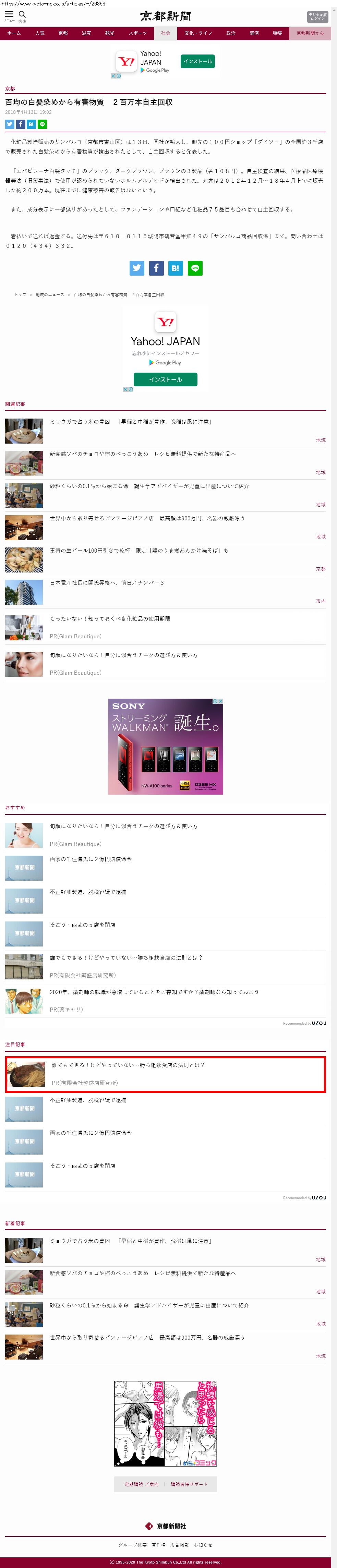337x1568 pixels.
Task: Open the search icon
Action: coord(23,15)
